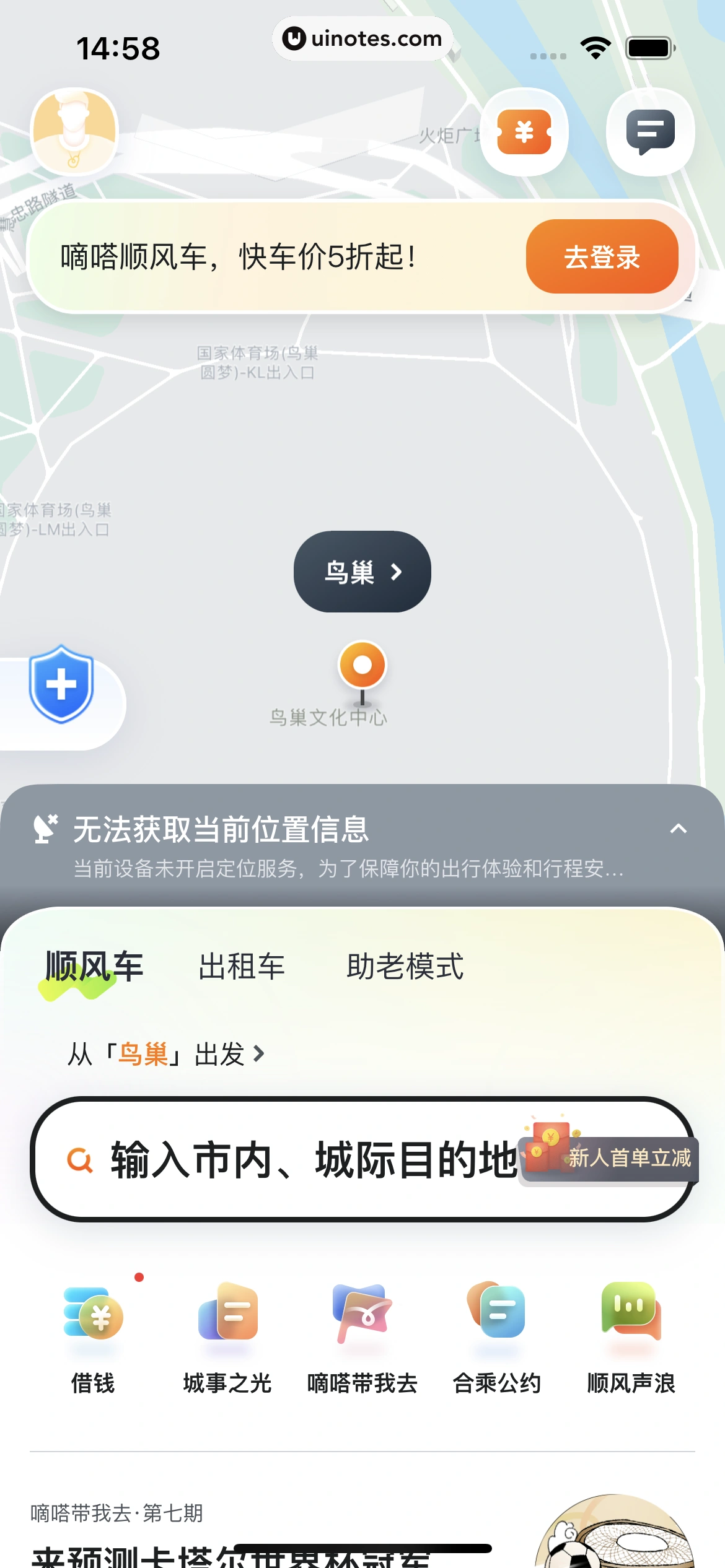
Task: Expand the 鸟巢 location pill chevron
Action: click(397, 573)
